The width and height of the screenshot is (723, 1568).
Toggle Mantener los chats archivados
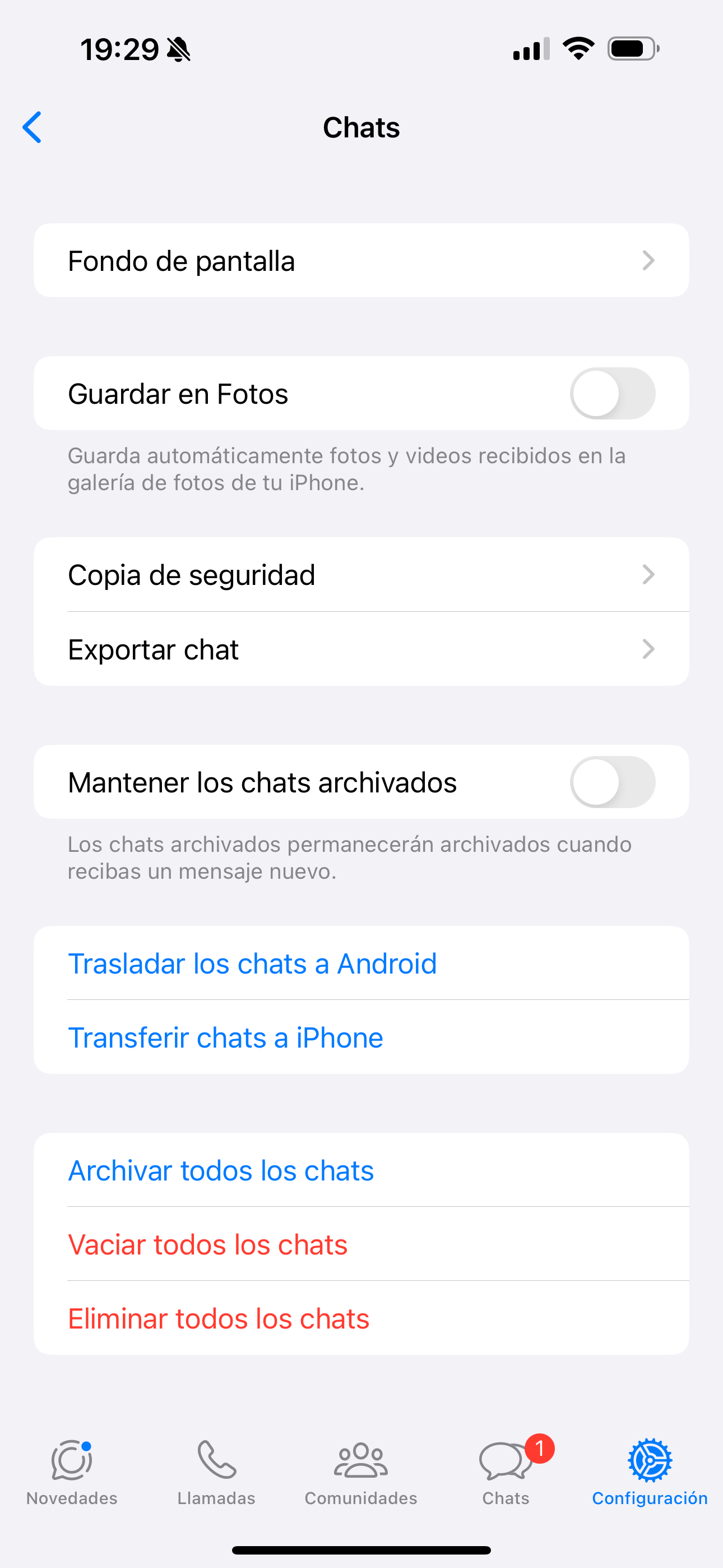point(611,782)
